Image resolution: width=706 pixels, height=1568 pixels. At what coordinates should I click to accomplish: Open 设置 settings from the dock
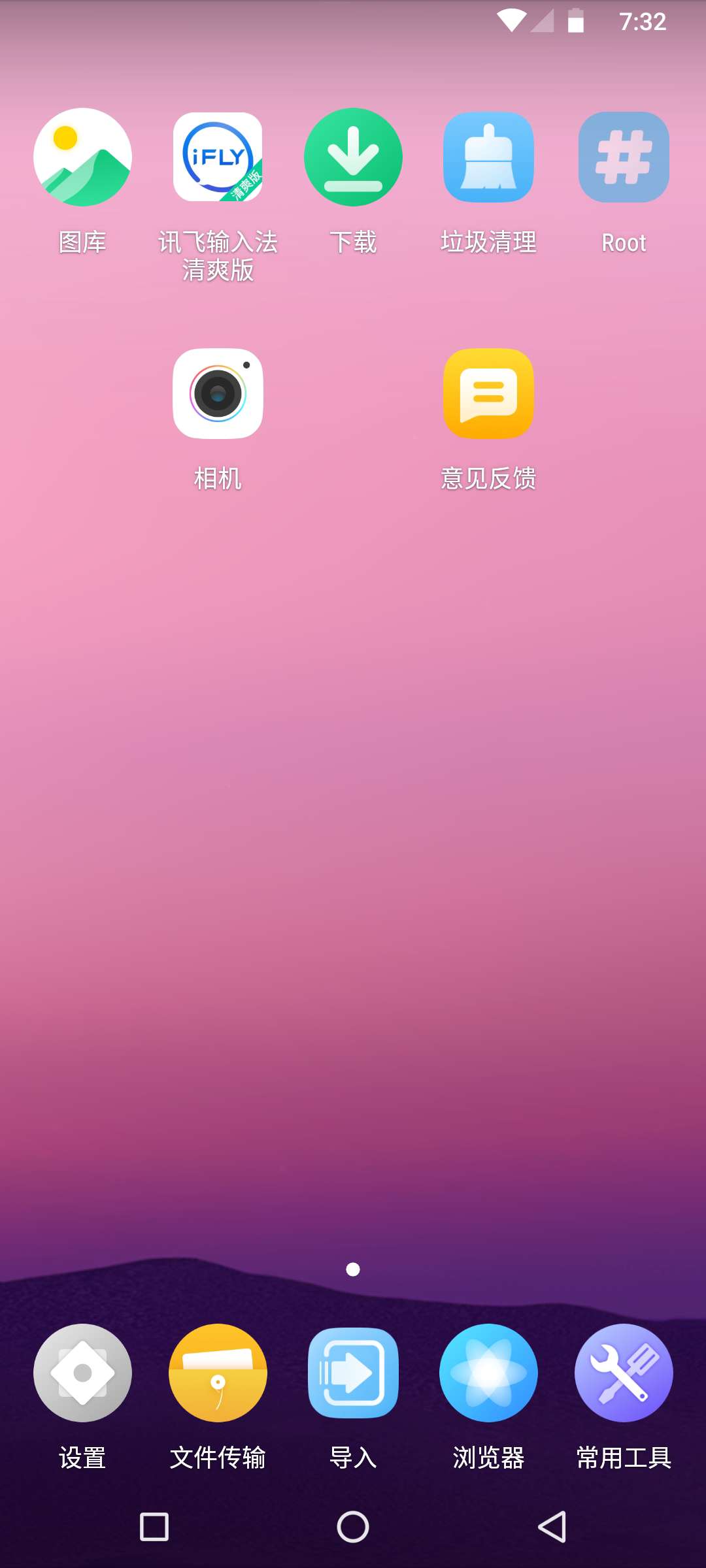(82, 1373)
